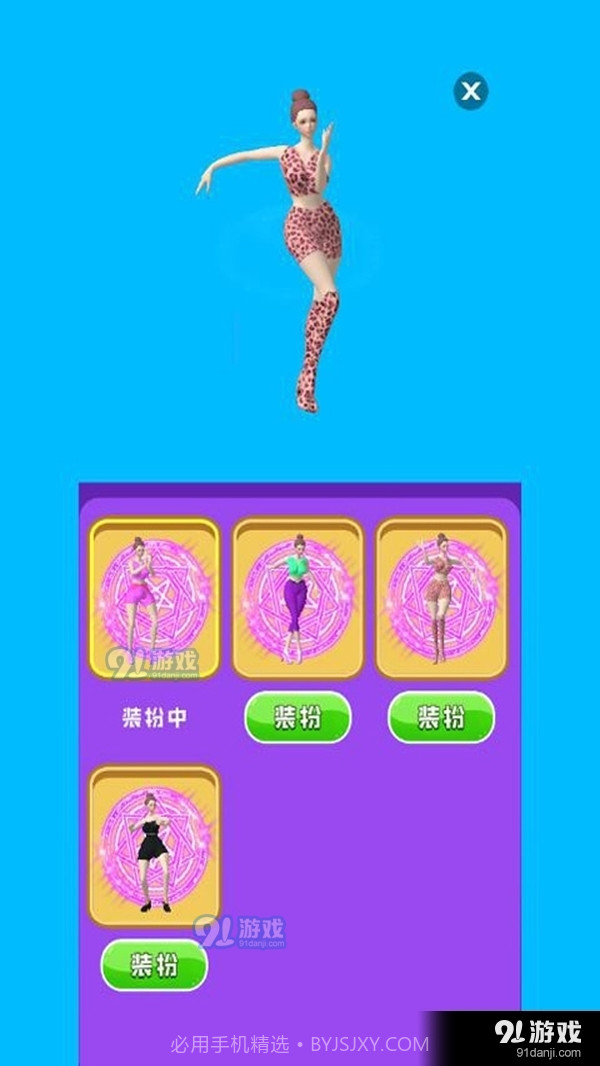Image resolution: width=600 pixels, height=1066 pixels.
Task: Select the pink skirt outfit card
Action: point(154,598)
